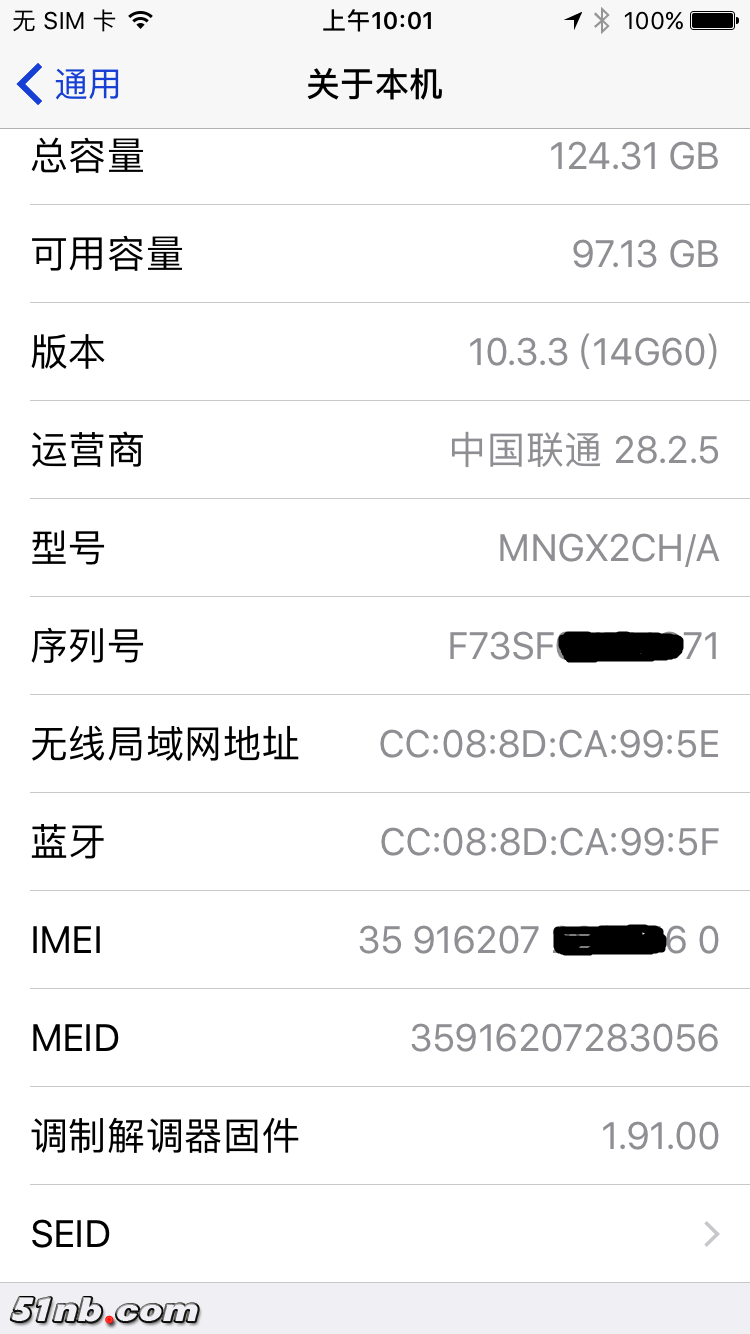Viewport: 750px width, 1334px height.
Task: Go back to 通用 settings
Action: (x=70, y=84)
